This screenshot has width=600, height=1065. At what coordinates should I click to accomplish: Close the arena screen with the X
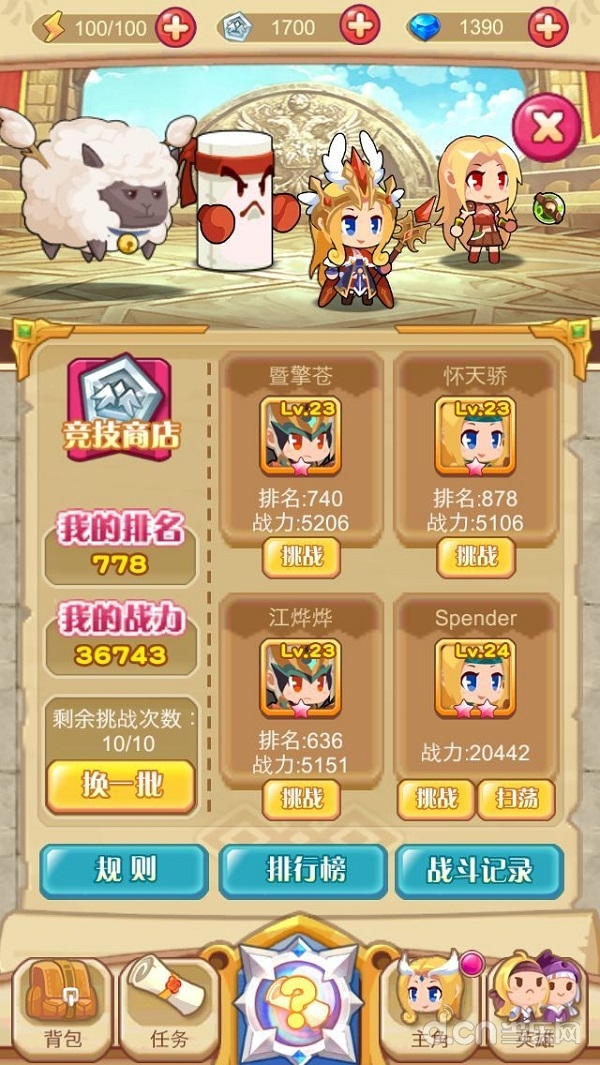pos(546,125)
